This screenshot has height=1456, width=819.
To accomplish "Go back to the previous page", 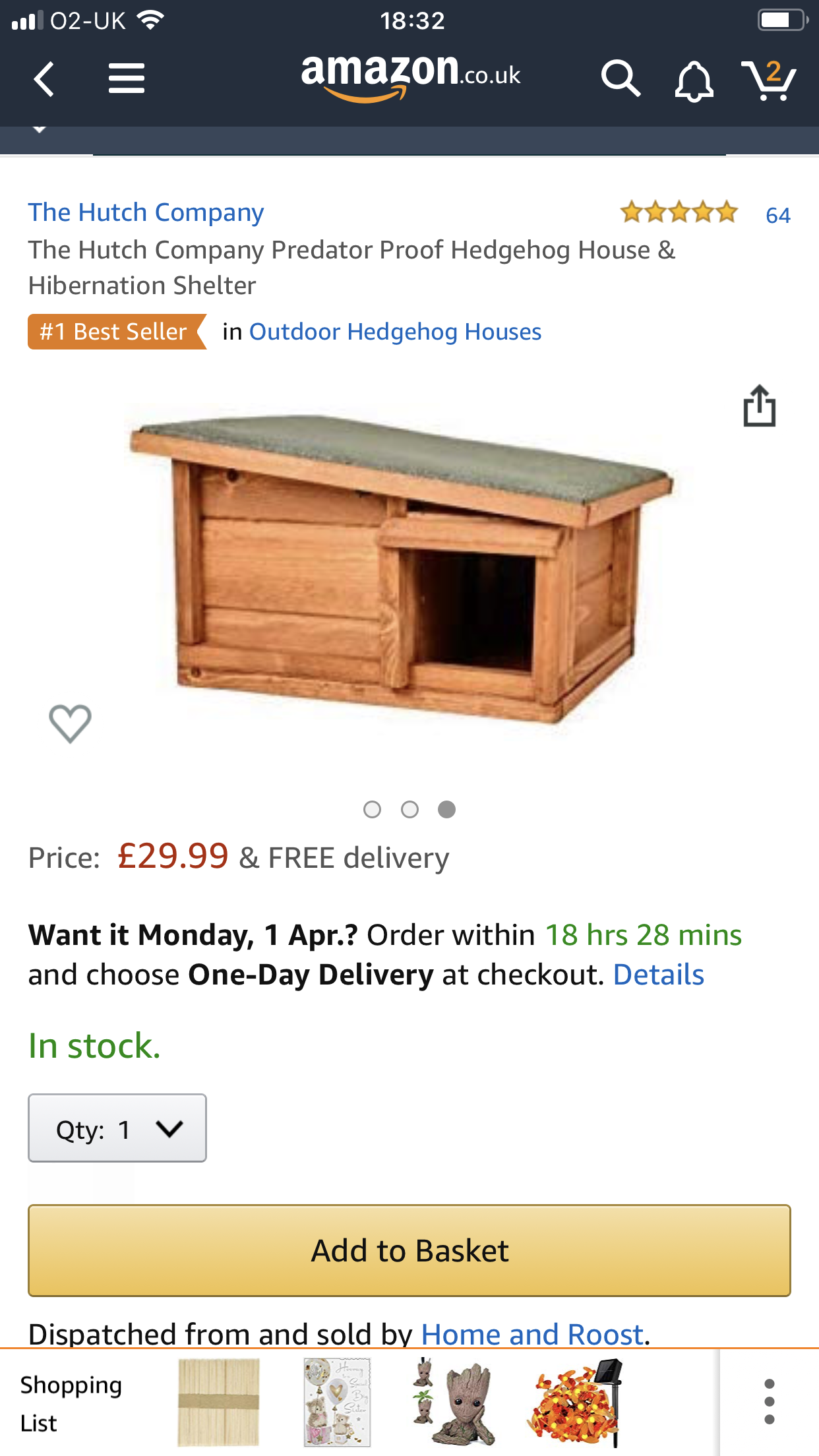I will coord(44,79).
